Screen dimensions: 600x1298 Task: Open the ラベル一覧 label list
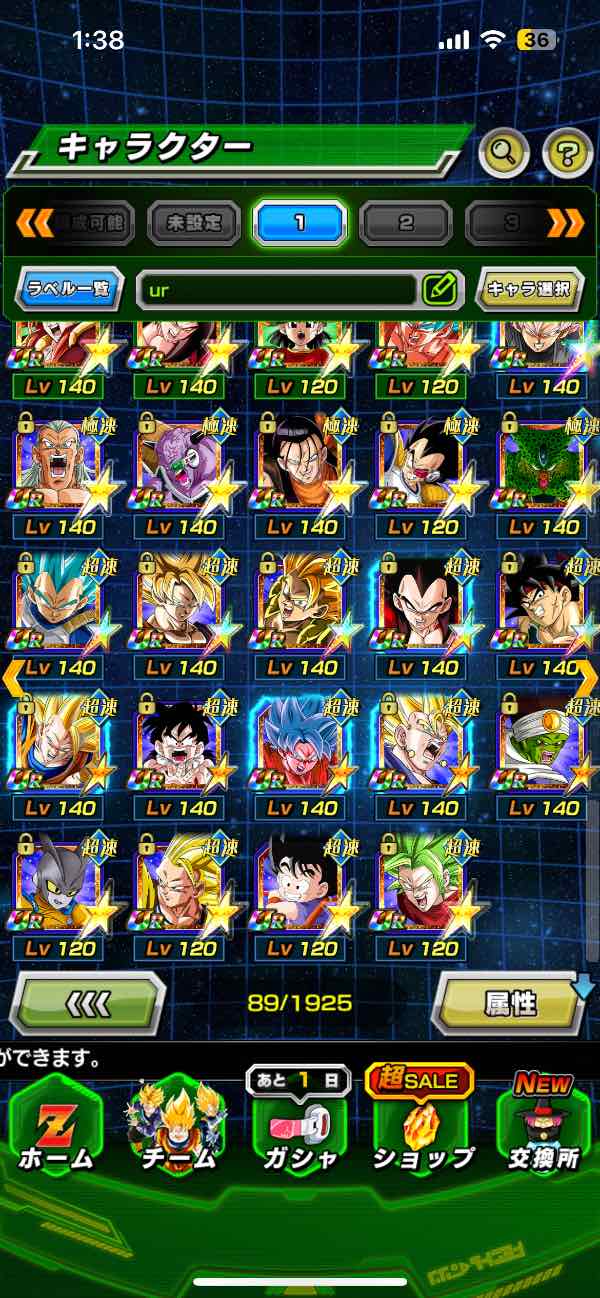pyautogui.click(x=70, y=290)
